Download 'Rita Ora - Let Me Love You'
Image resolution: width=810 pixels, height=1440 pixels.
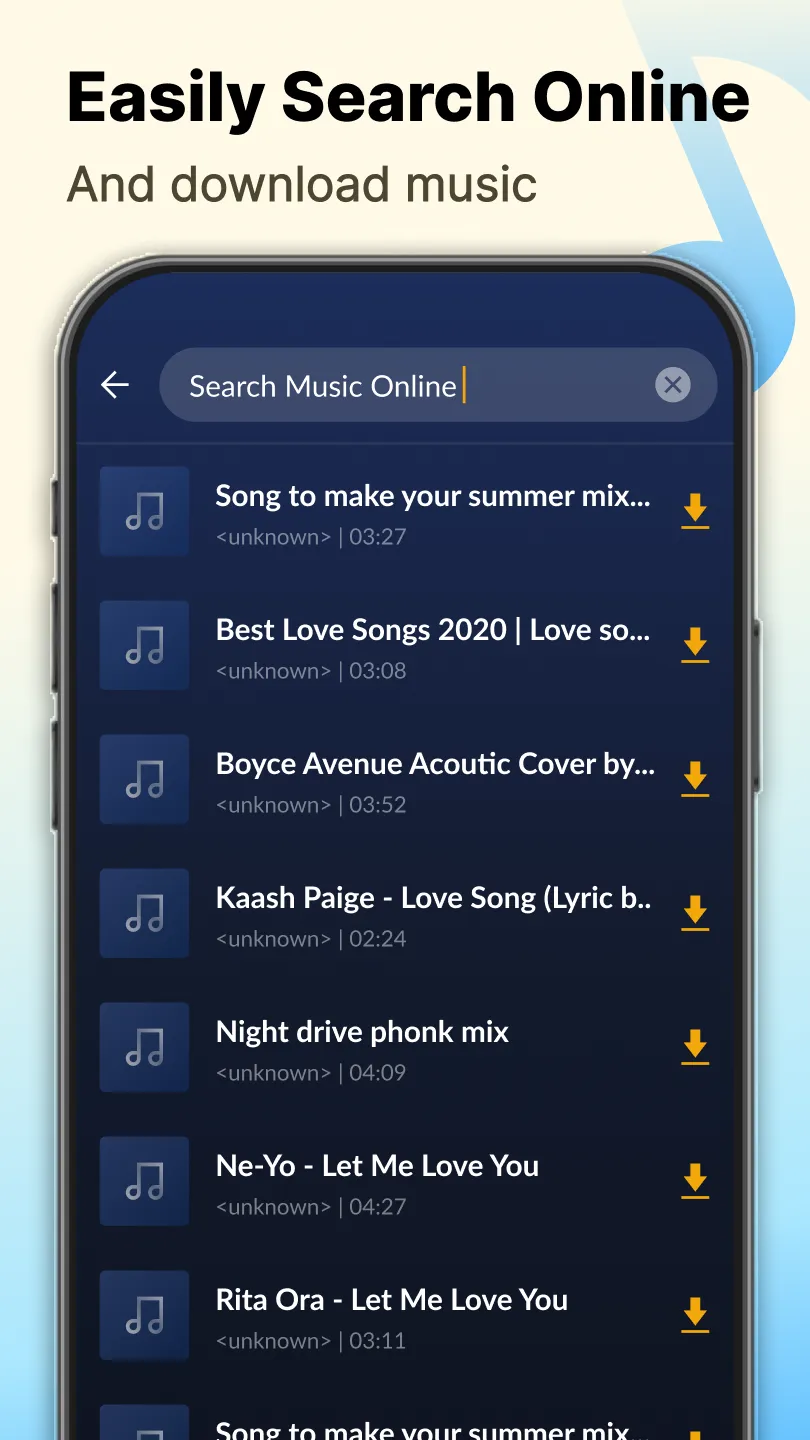coord(695,1316)
